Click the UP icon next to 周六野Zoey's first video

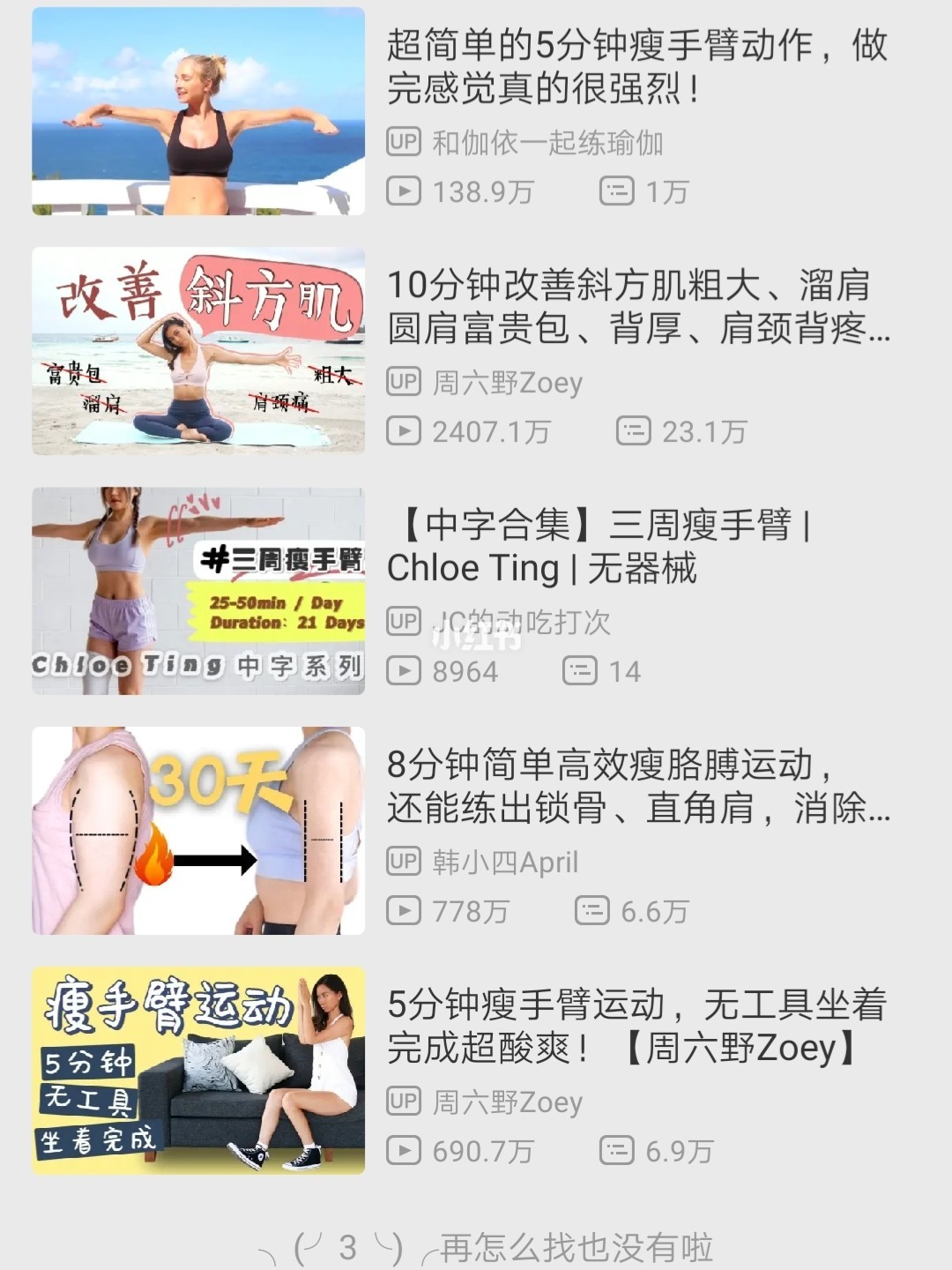(x=404, y=383)
